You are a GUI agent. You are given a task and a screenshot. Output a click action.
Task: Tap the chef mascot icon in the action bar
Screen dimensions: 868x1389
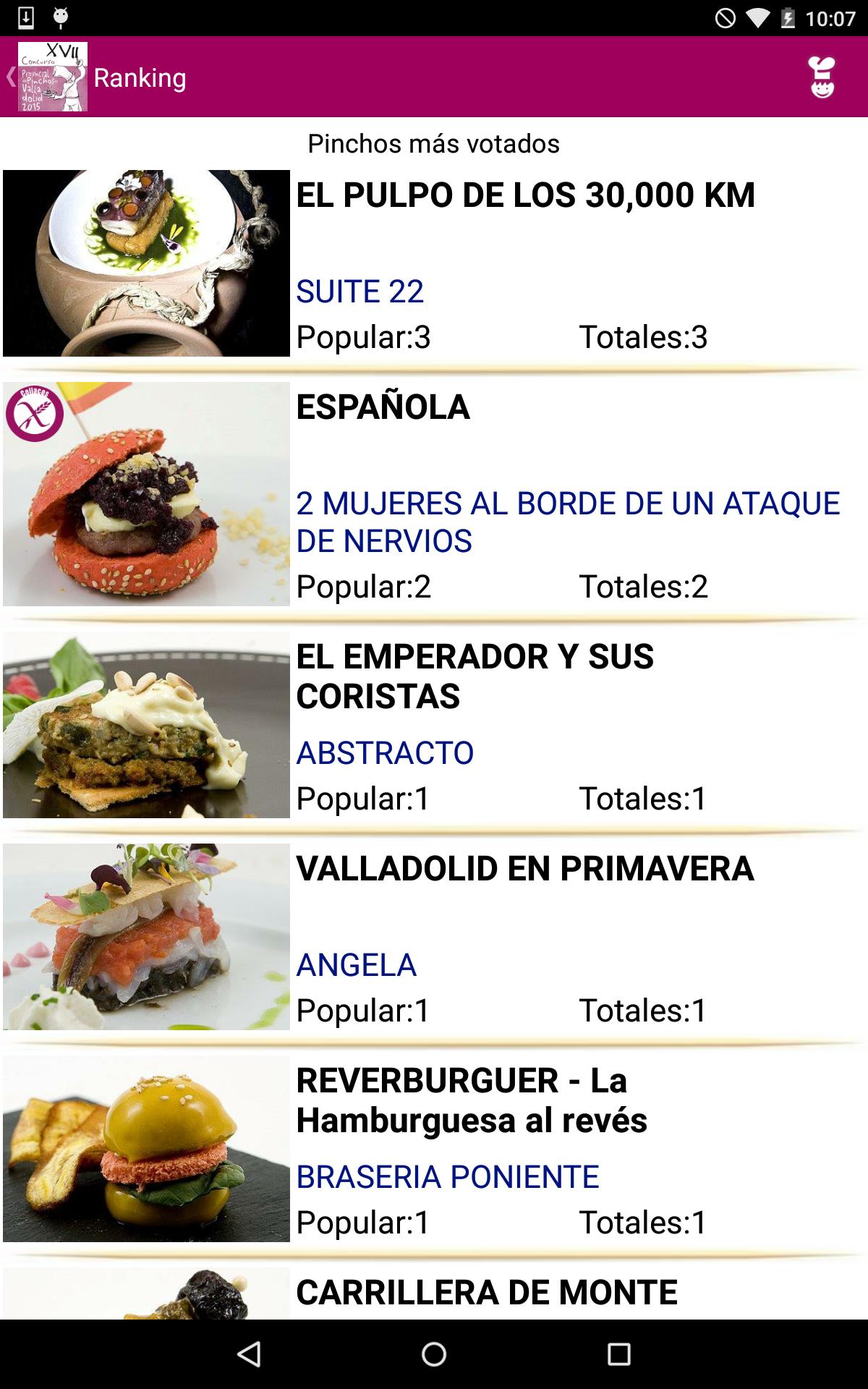coord(820,77)
